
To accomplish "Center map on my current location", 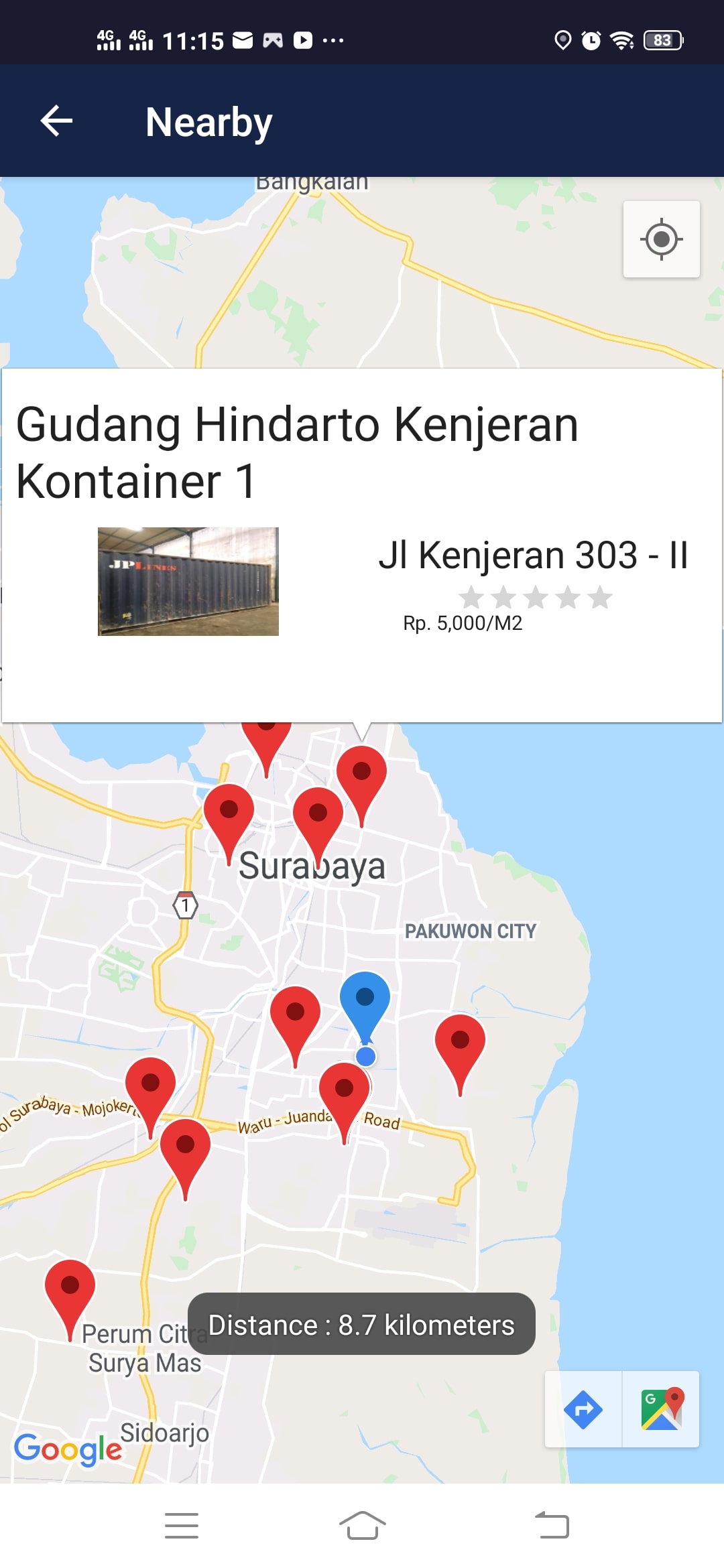I will click(x=662, y=239).
